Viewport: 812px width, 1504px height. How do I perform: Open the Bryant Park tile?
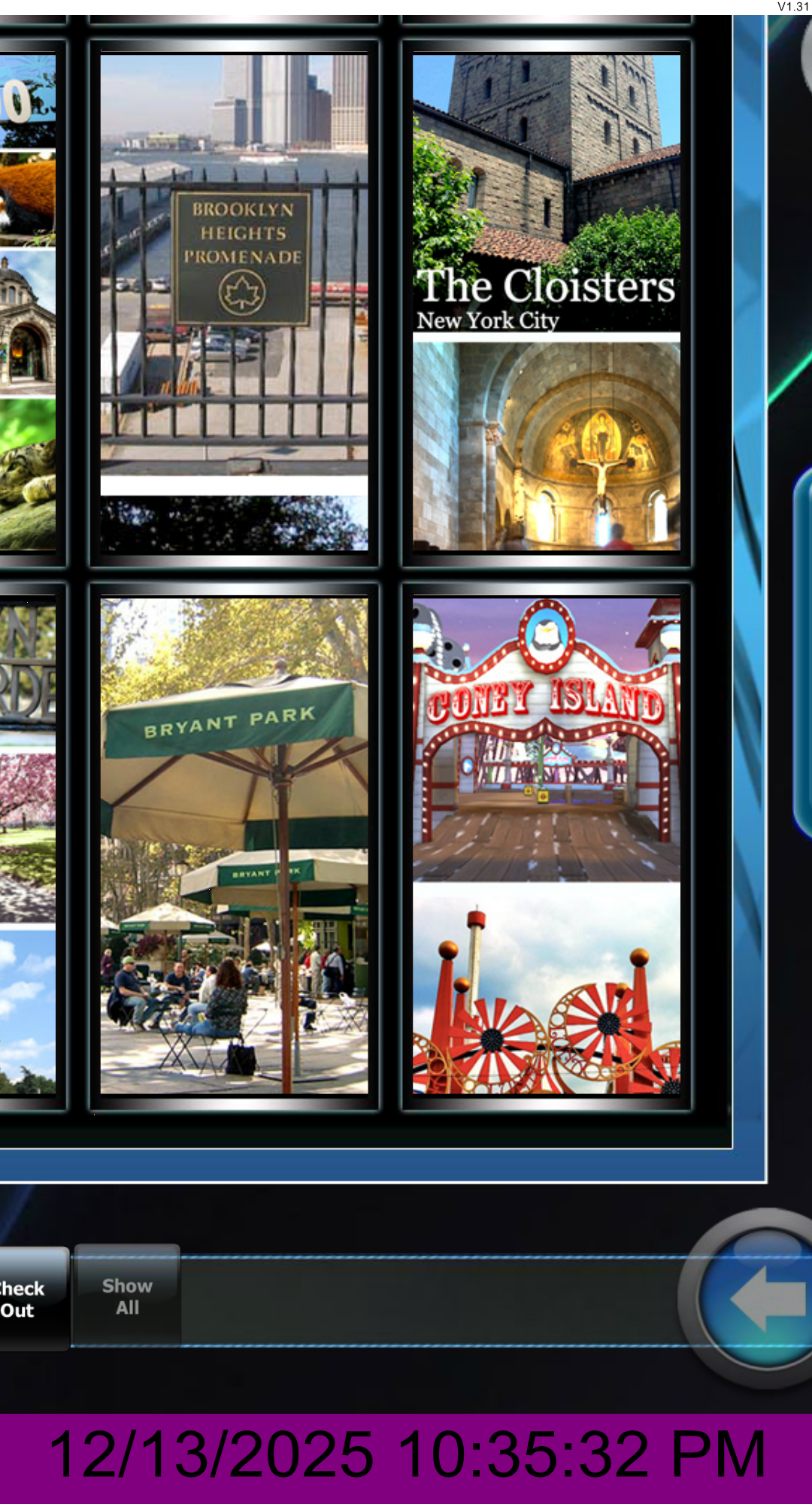point(234,846)
